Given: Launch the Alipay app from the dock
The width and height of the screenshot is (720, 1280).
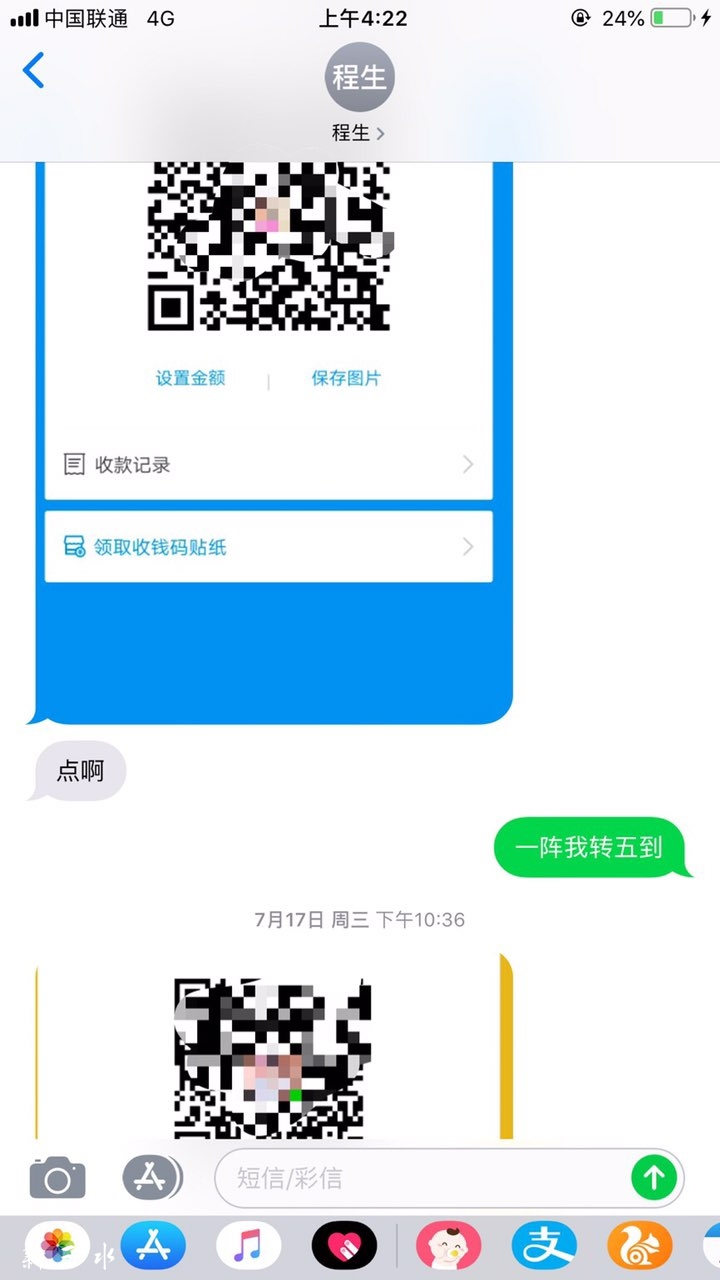Looking at the screenshot, I should pos(543,1244).
